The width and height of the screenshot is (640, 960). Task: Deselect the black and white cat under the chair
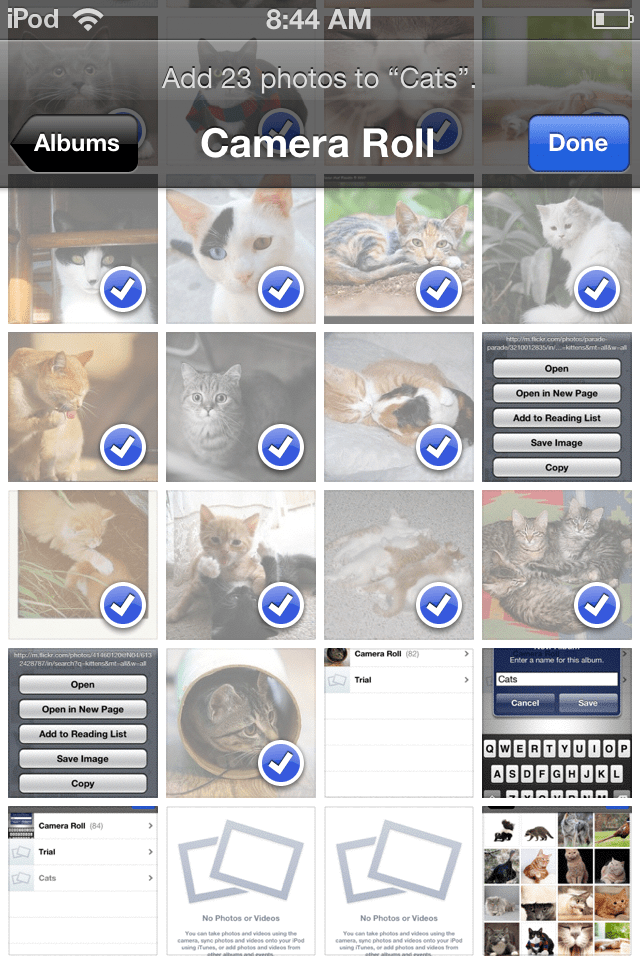pyautogui.click(x=83, y=249)
